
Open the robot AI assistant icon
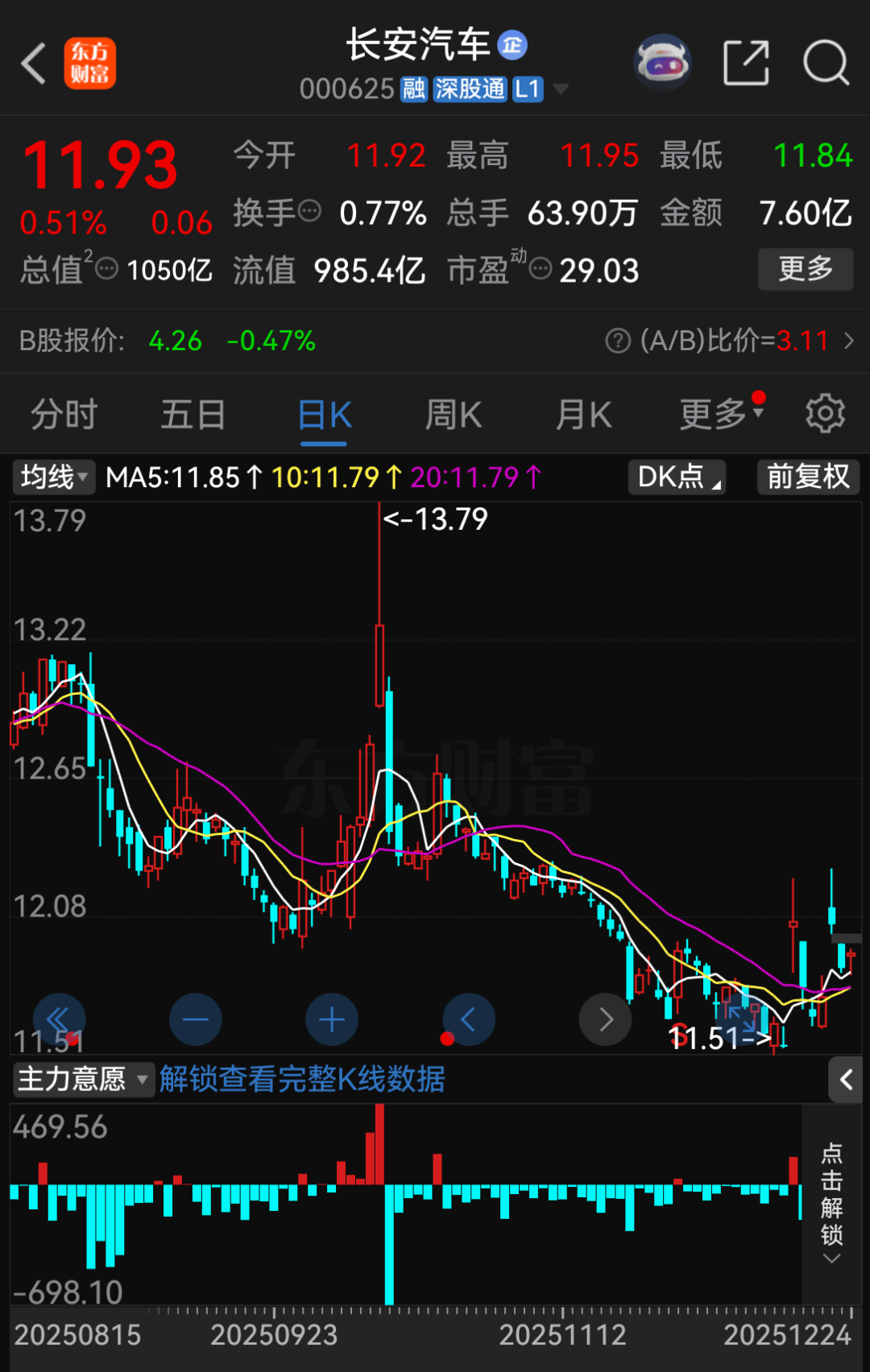click(663, 62)
